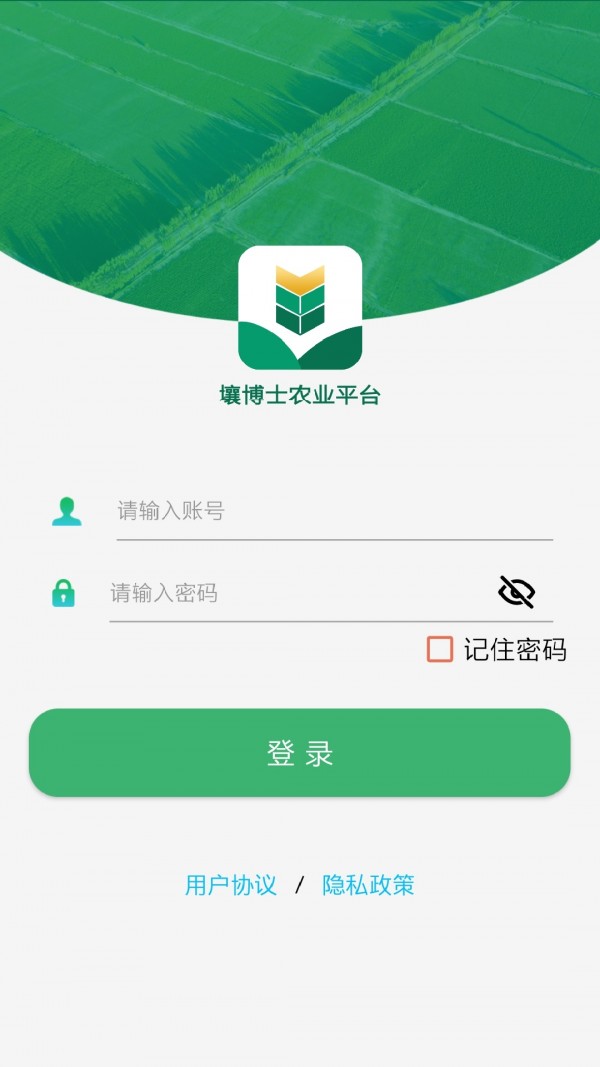This screenshot has height=1067, width=600.
Task: Open the 用户协议 link
Action: pos(231,885)
